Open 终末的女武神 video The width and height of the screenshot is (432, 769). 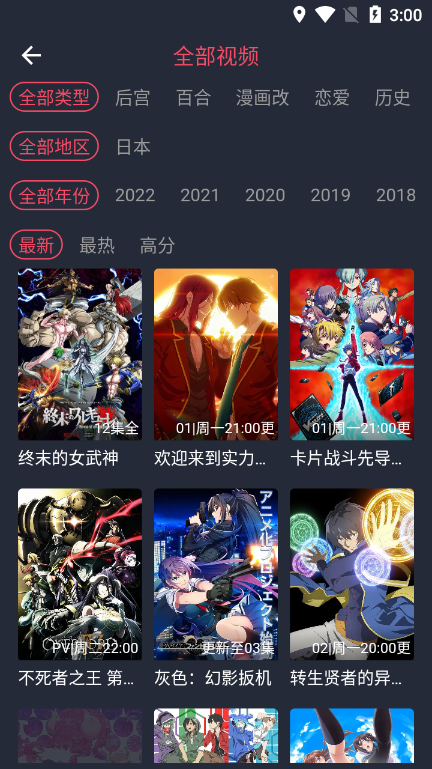80,368
